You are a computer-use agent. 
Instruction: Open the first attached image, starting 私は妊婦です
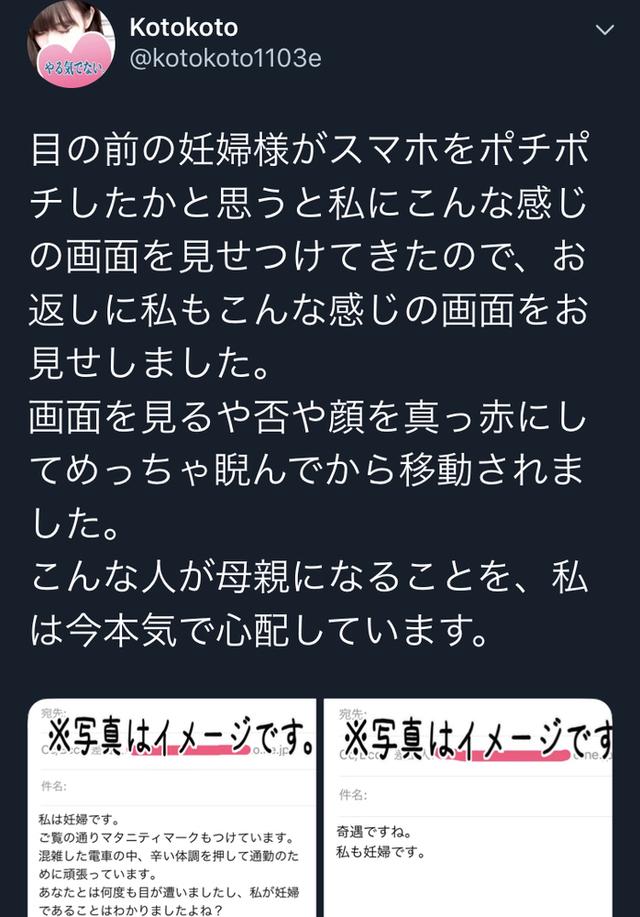(x=171, y=808)
